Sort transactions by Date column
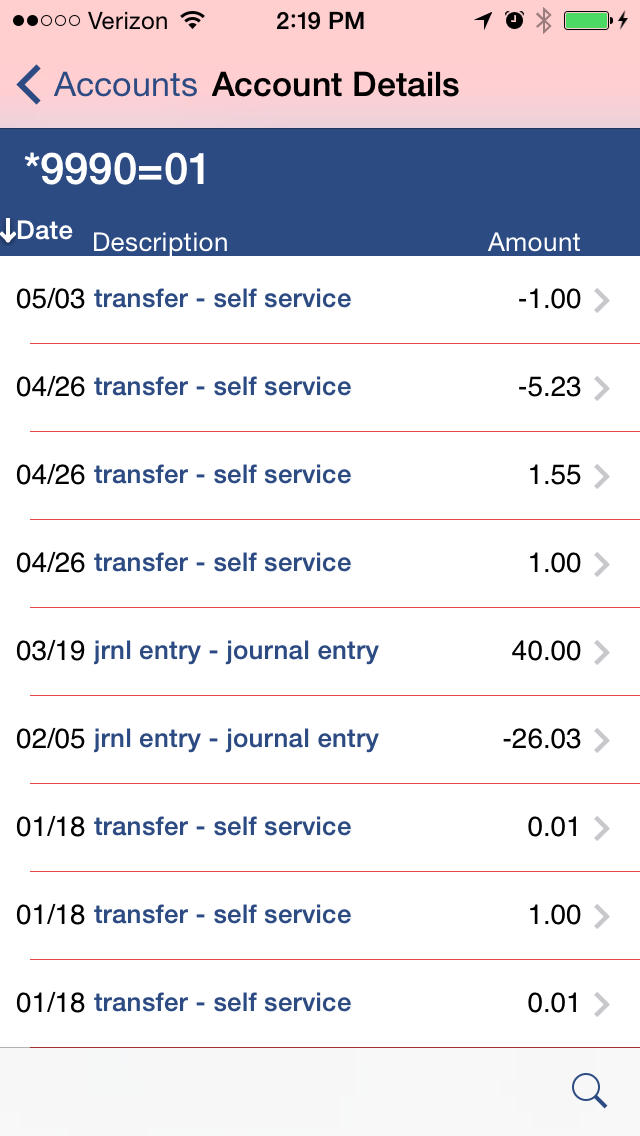640x1136 pixels. (37, 230)
